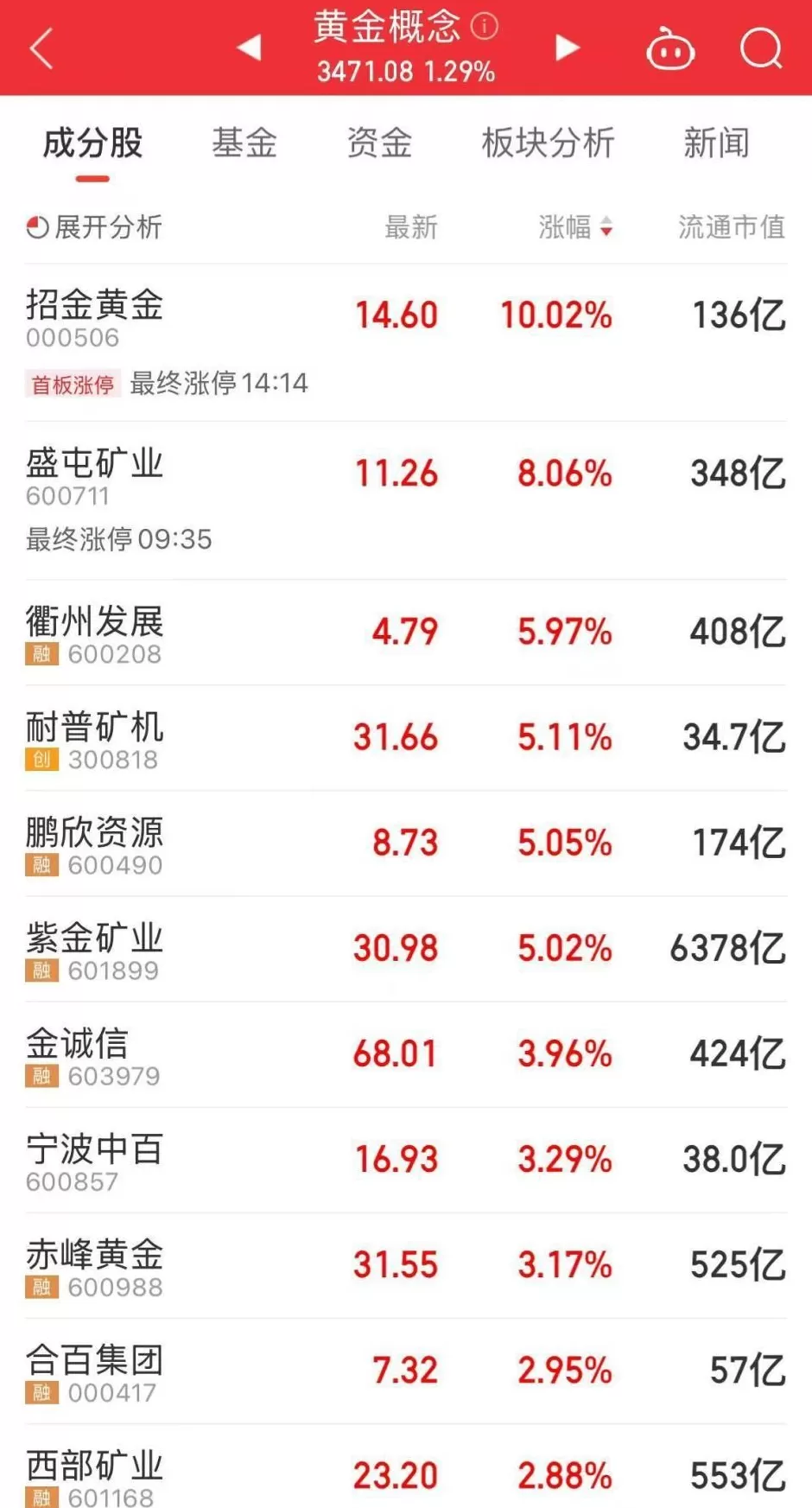The image size is (812, 1508).
Task: Open 紫金矿业 stock details
Action: [93, 939]
